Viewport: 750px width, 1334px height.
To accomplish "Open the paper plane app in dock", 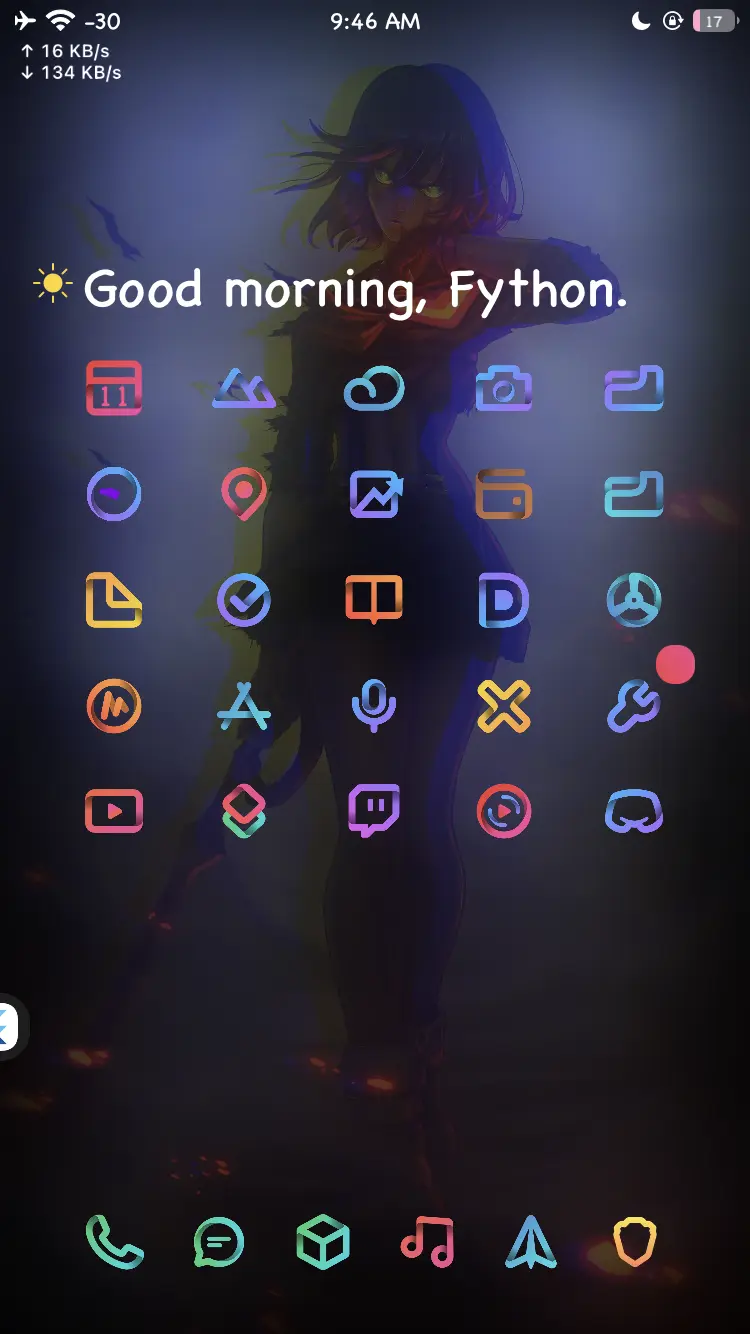I will (531, 1243).
